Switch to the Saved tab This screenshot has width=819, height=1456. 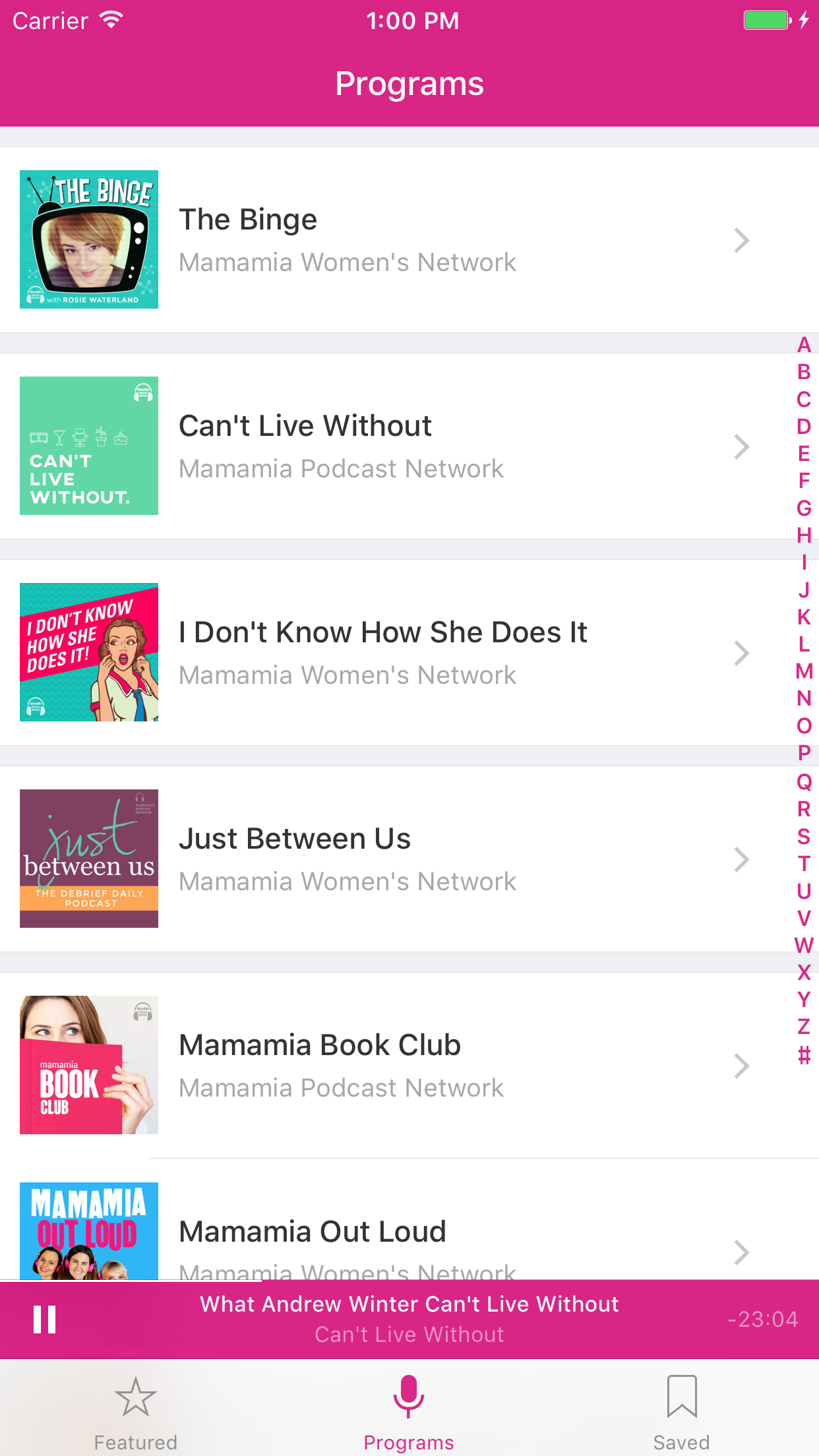681,1412
